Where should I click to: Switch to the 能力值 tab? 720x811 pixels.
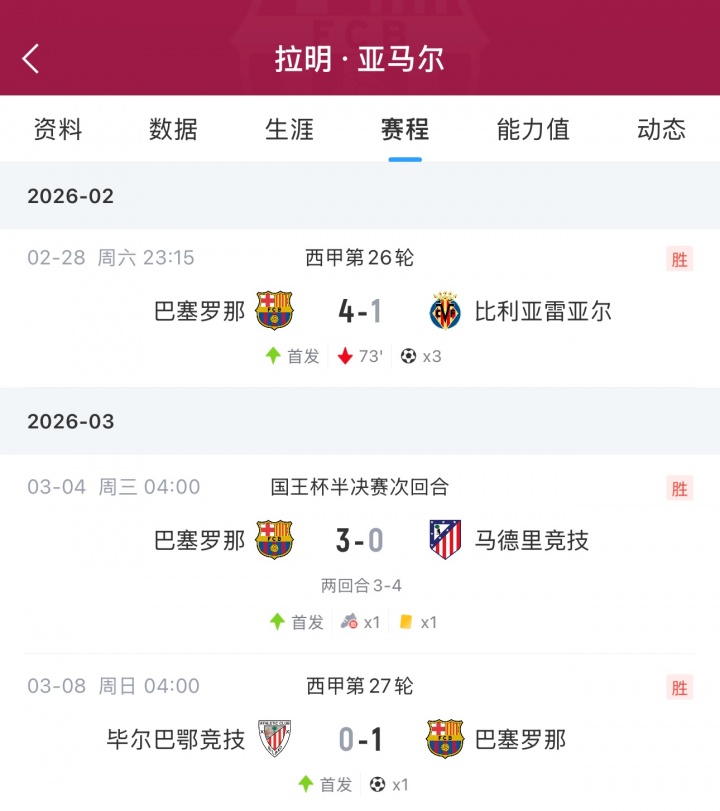click(x=531, y=129)
